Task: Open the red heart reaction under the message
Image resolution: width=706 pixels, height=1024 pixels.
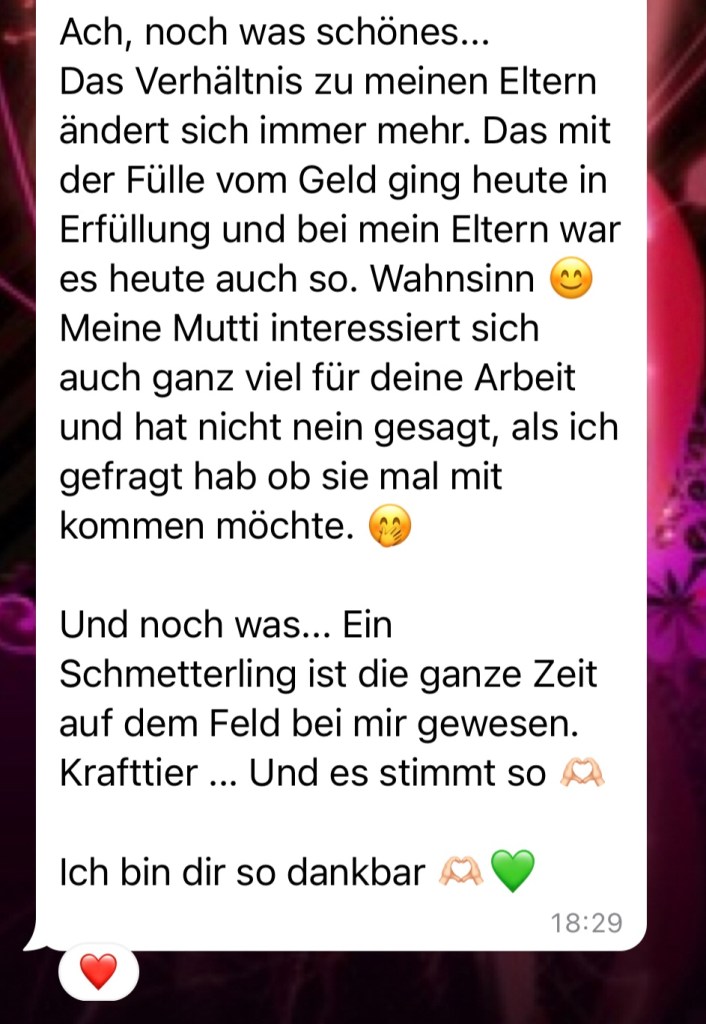Action: pyautogui.click(x=98, y=971)
